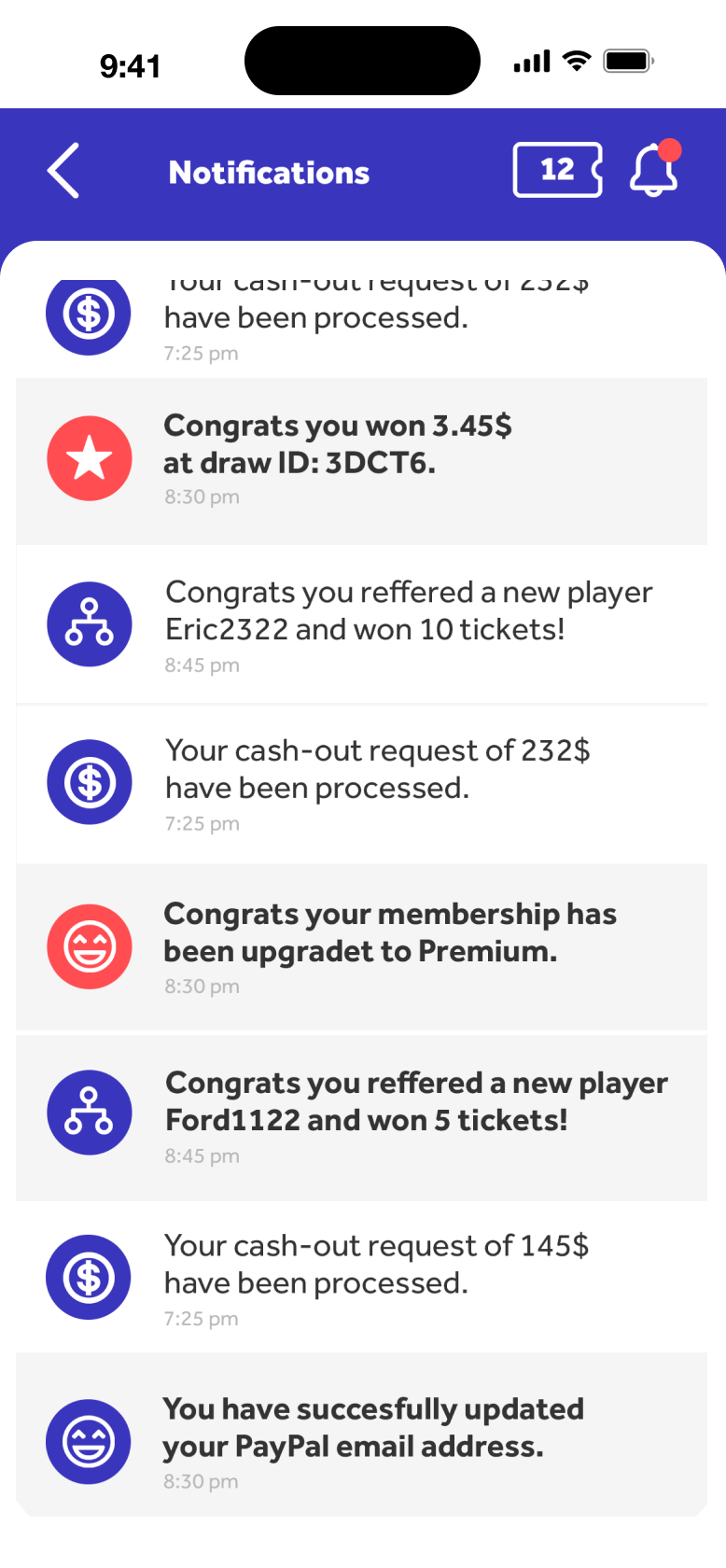Screen dimensions: 726x1568
Task: Tap the referral network icon next to Eric2322
Action: pos(89,623)
